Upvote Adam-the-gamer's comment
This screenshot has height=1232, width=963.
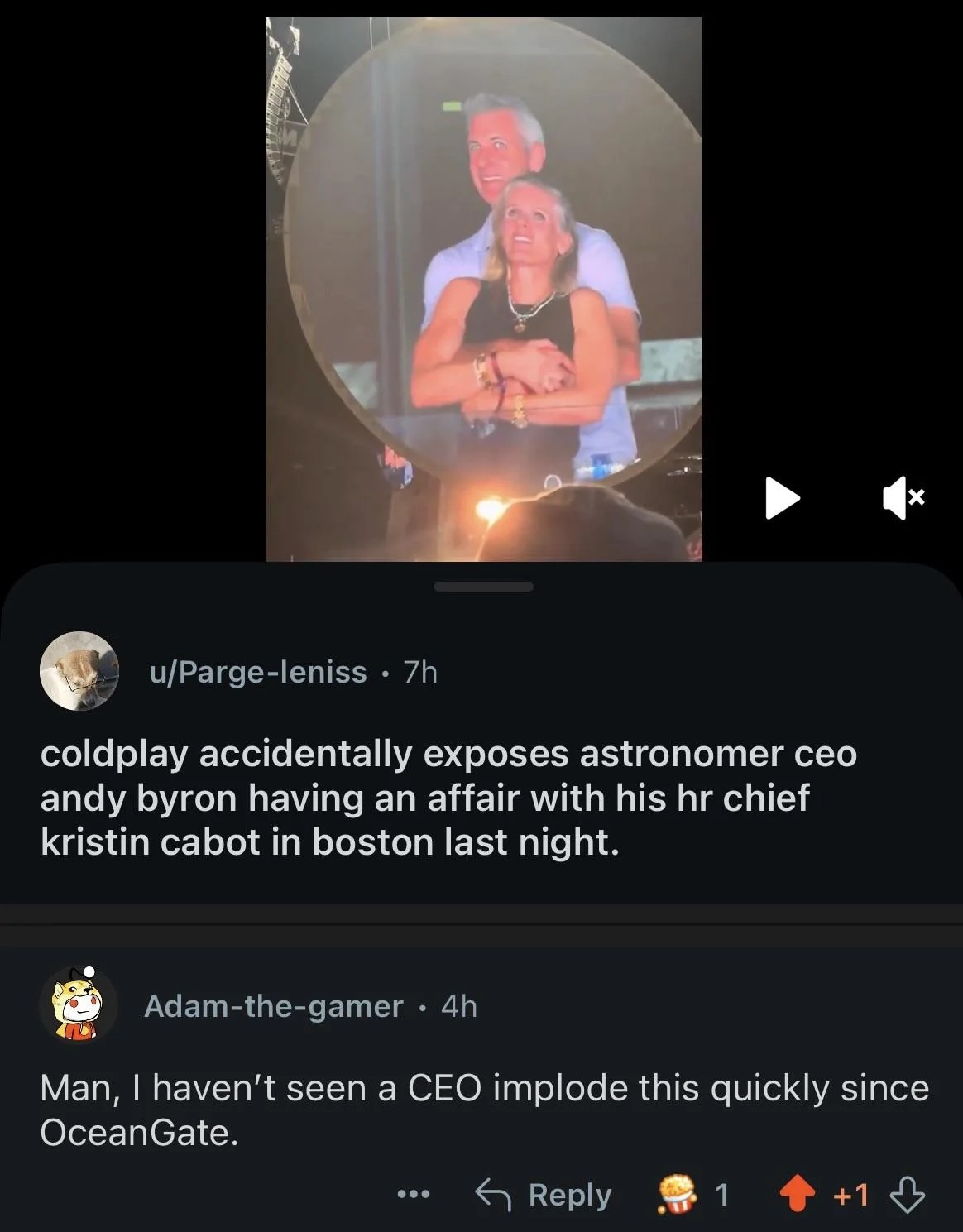(797, 1195)
